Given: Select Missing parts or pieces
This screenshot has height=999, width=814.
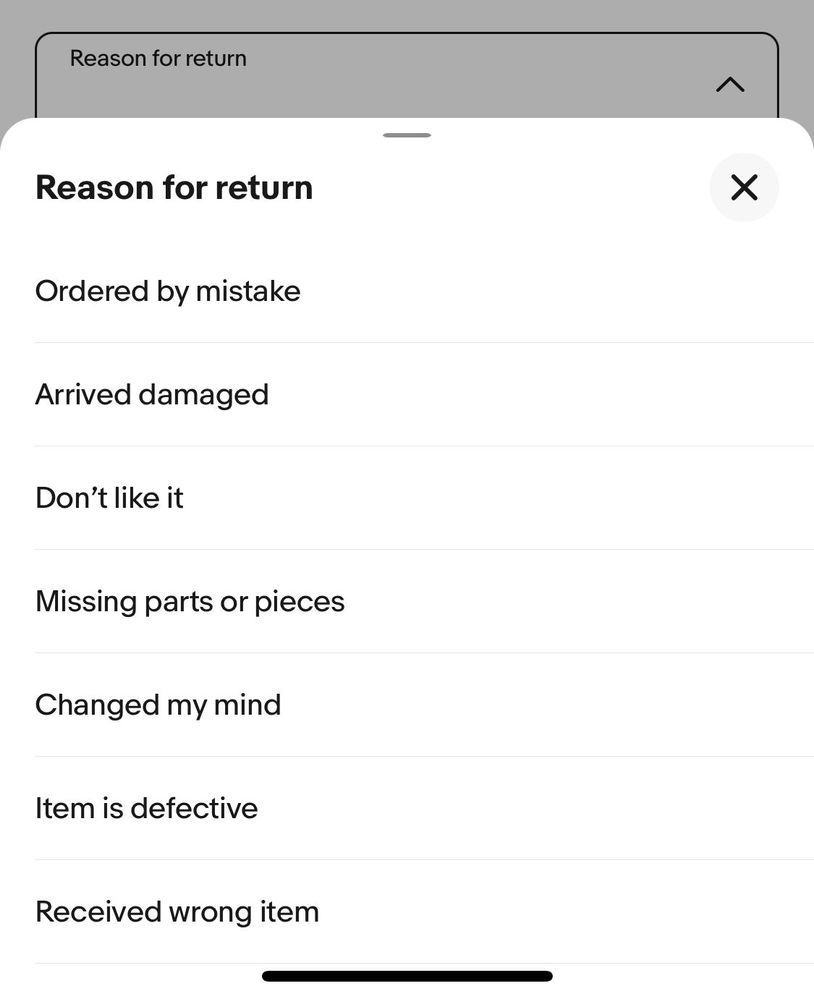Looking at the screenshot, I should [190, 601].
